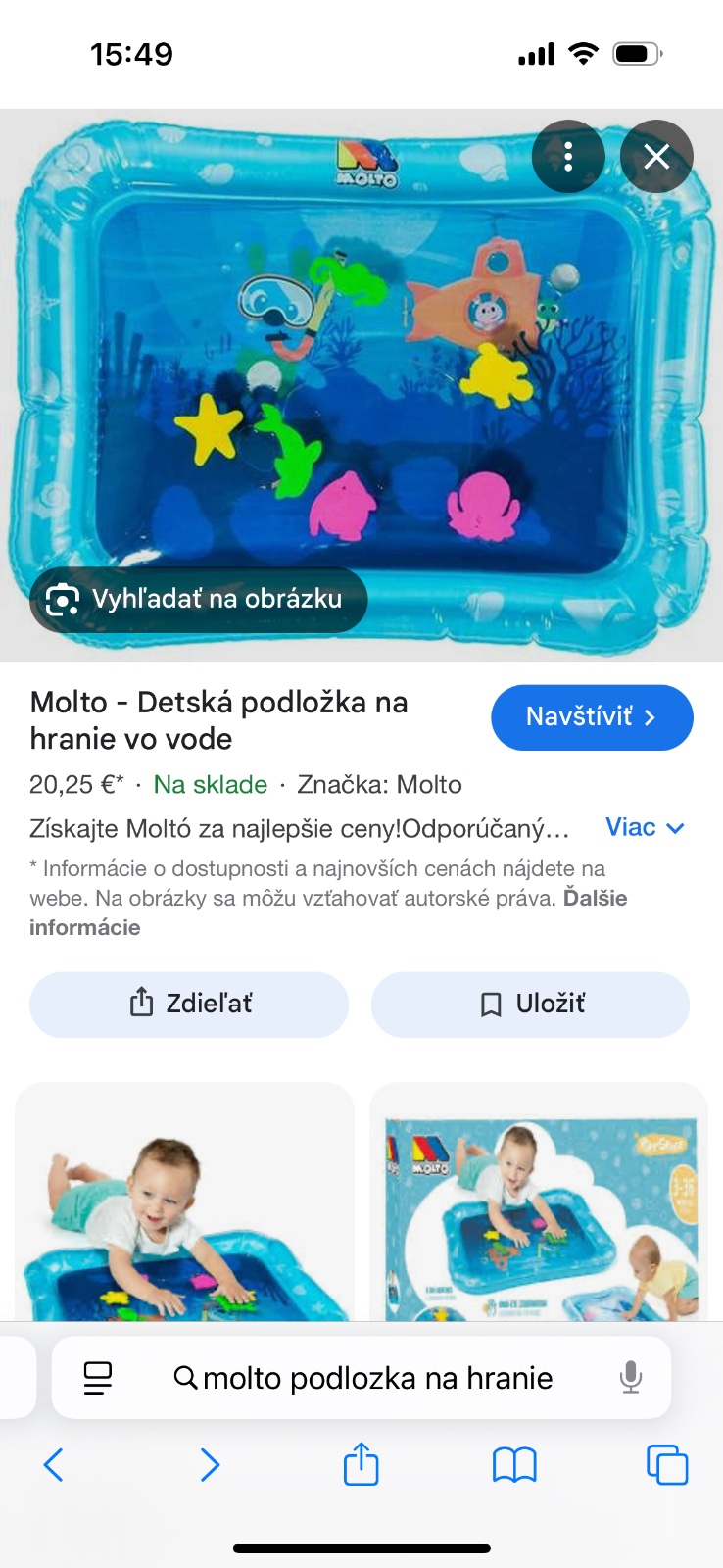Image resolution: width=723 pixels, height=1568 pixels.
Task: Open related image of Molto product box
Action: point(539,1202)
